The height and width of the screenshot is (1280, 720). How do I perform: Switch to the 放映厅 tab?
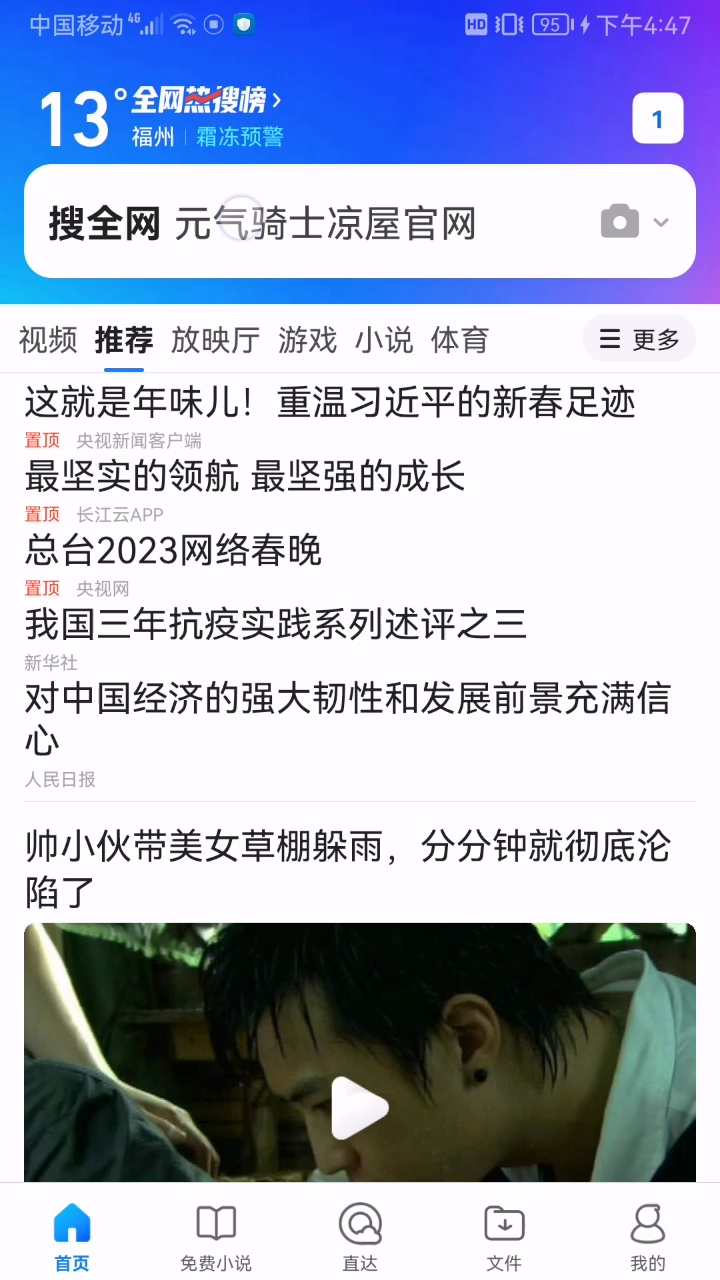pyautogui.click(x=215, y=340)
